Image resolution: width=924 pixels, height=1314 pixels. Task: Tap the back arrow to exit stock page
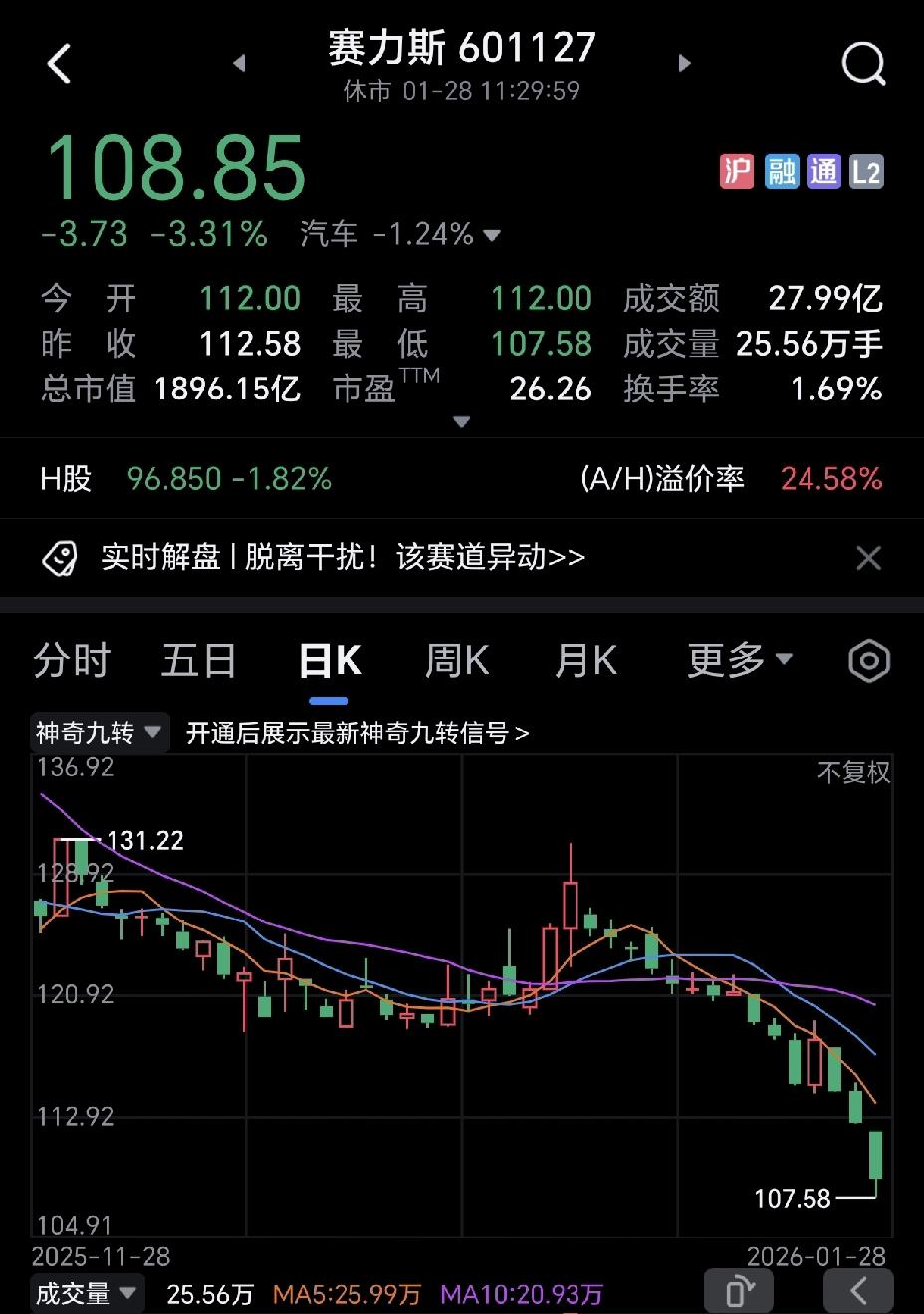tap(58, 62)
